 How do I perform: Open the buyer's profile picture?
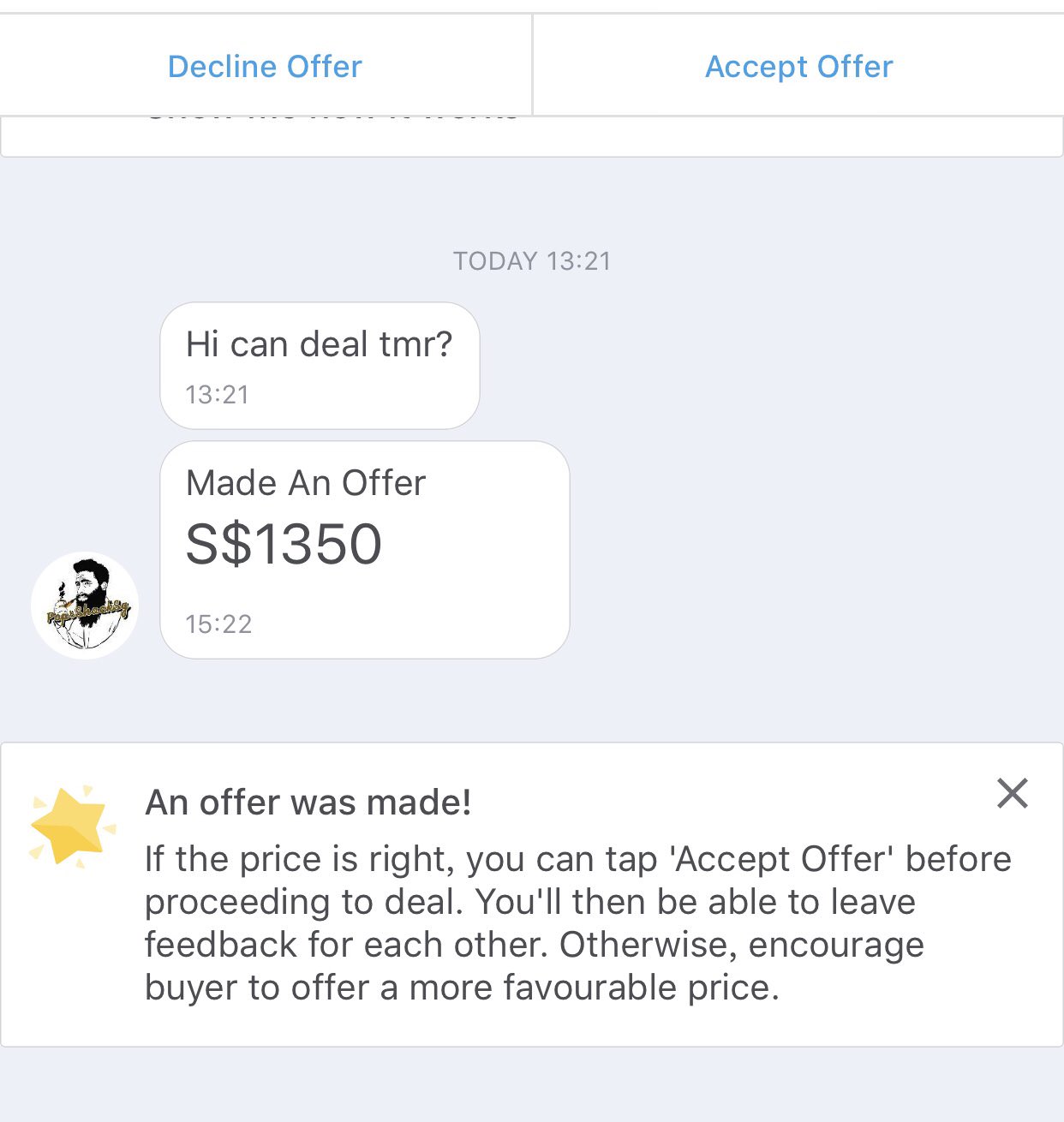click(x=85, y=605)
